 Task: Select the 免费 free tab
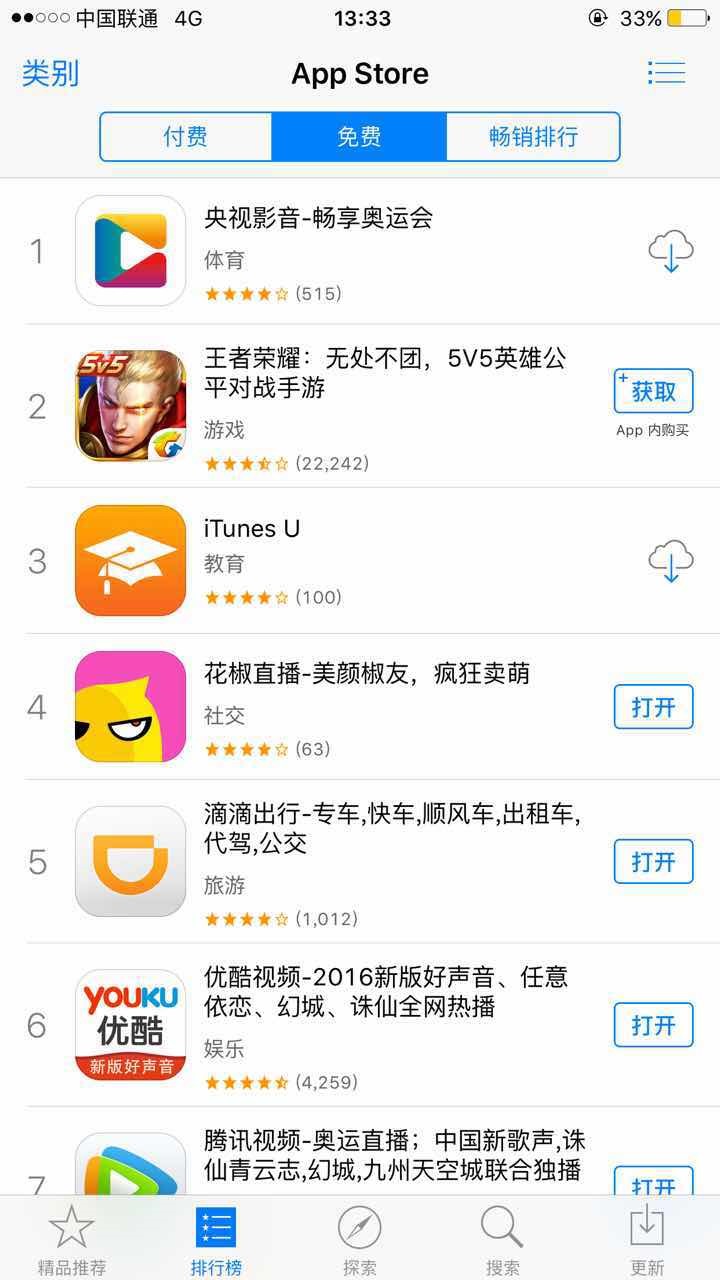point(359,137)
